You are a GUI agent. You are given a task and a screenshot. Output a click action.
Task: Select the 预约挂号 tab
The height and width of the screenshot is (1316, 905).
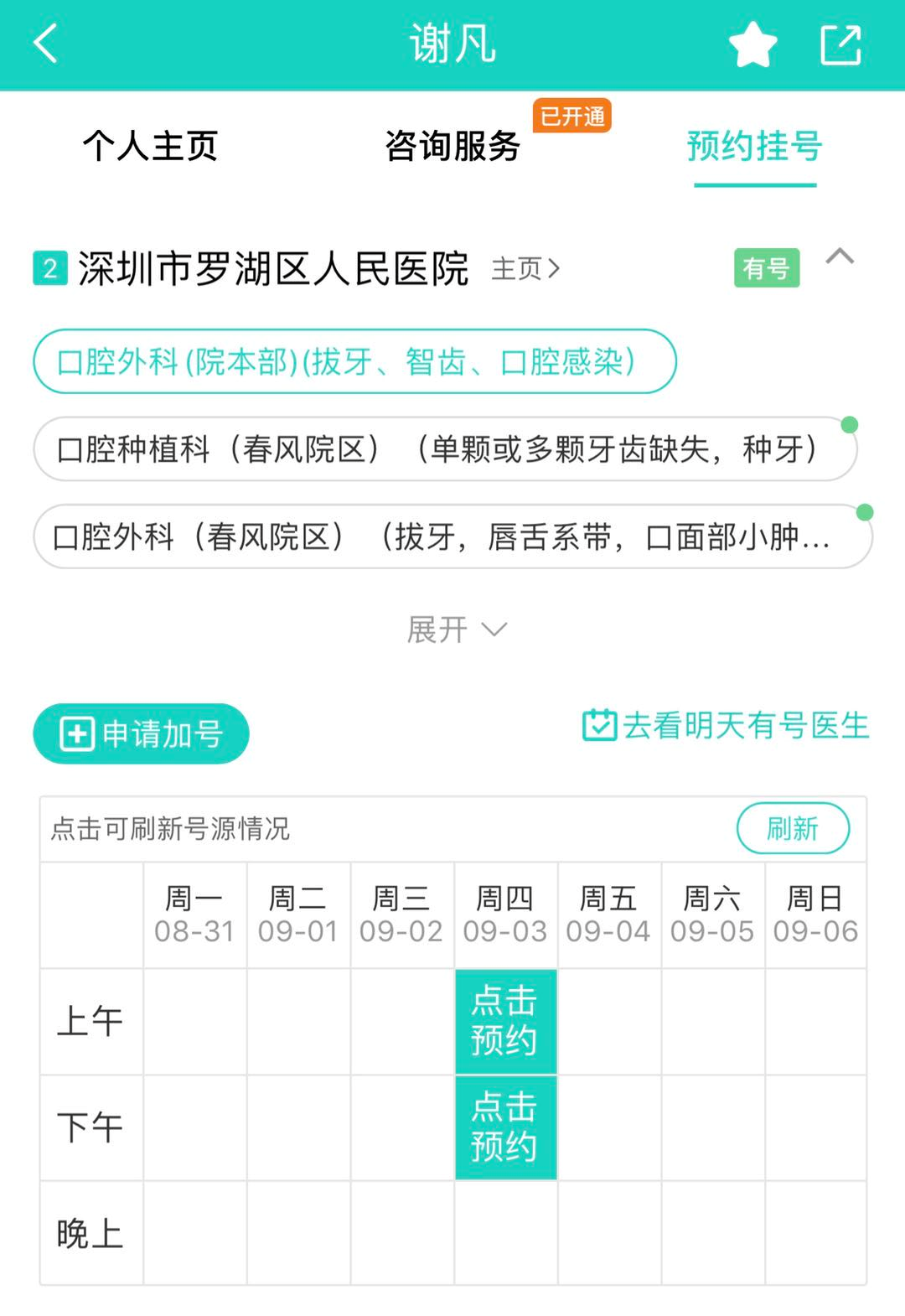coord(754,146)
